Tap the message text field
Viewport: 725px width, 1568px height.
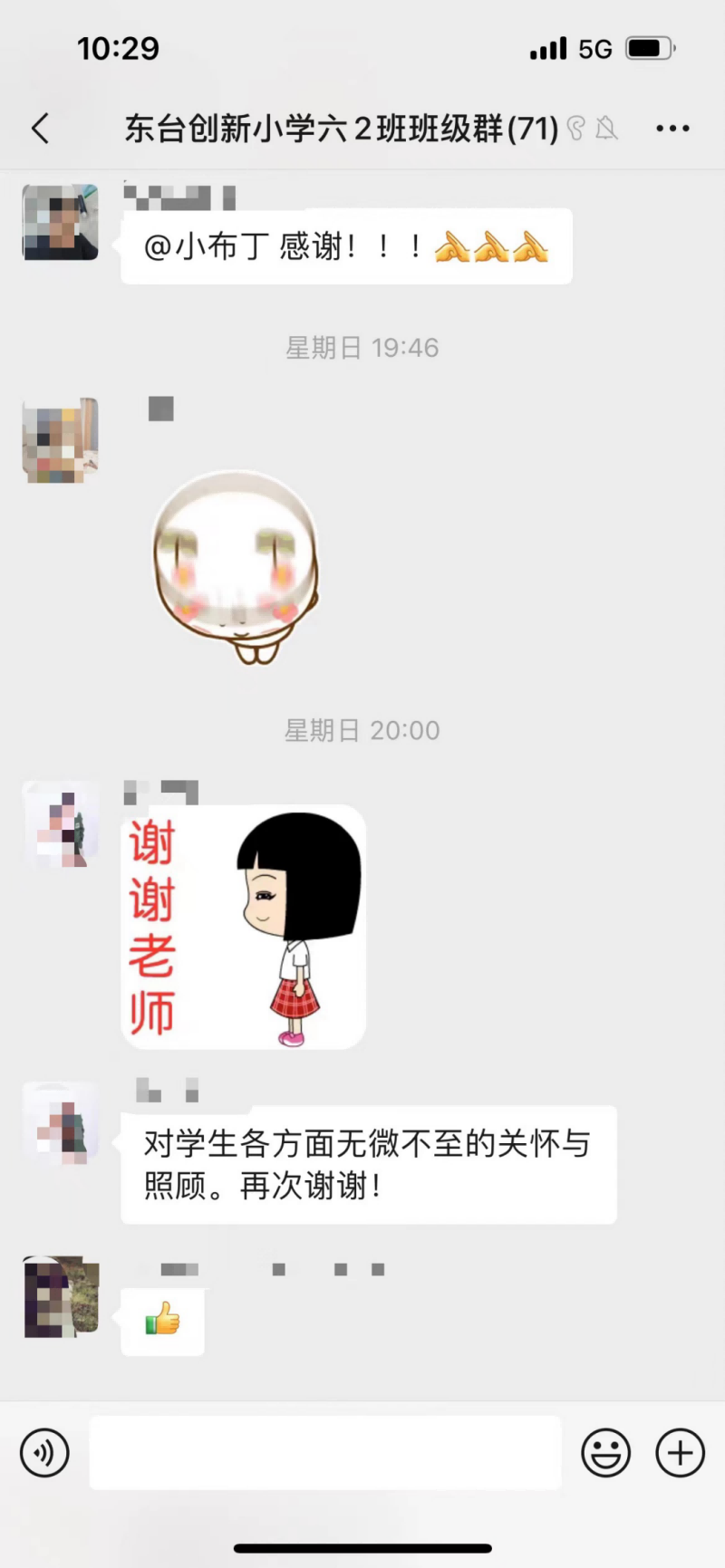[325, 1453]
